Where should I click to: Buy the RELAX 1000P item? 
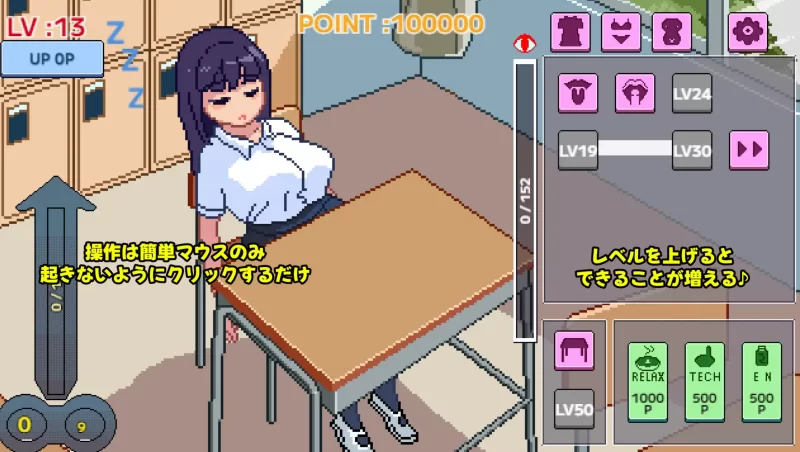pos(648,381)
